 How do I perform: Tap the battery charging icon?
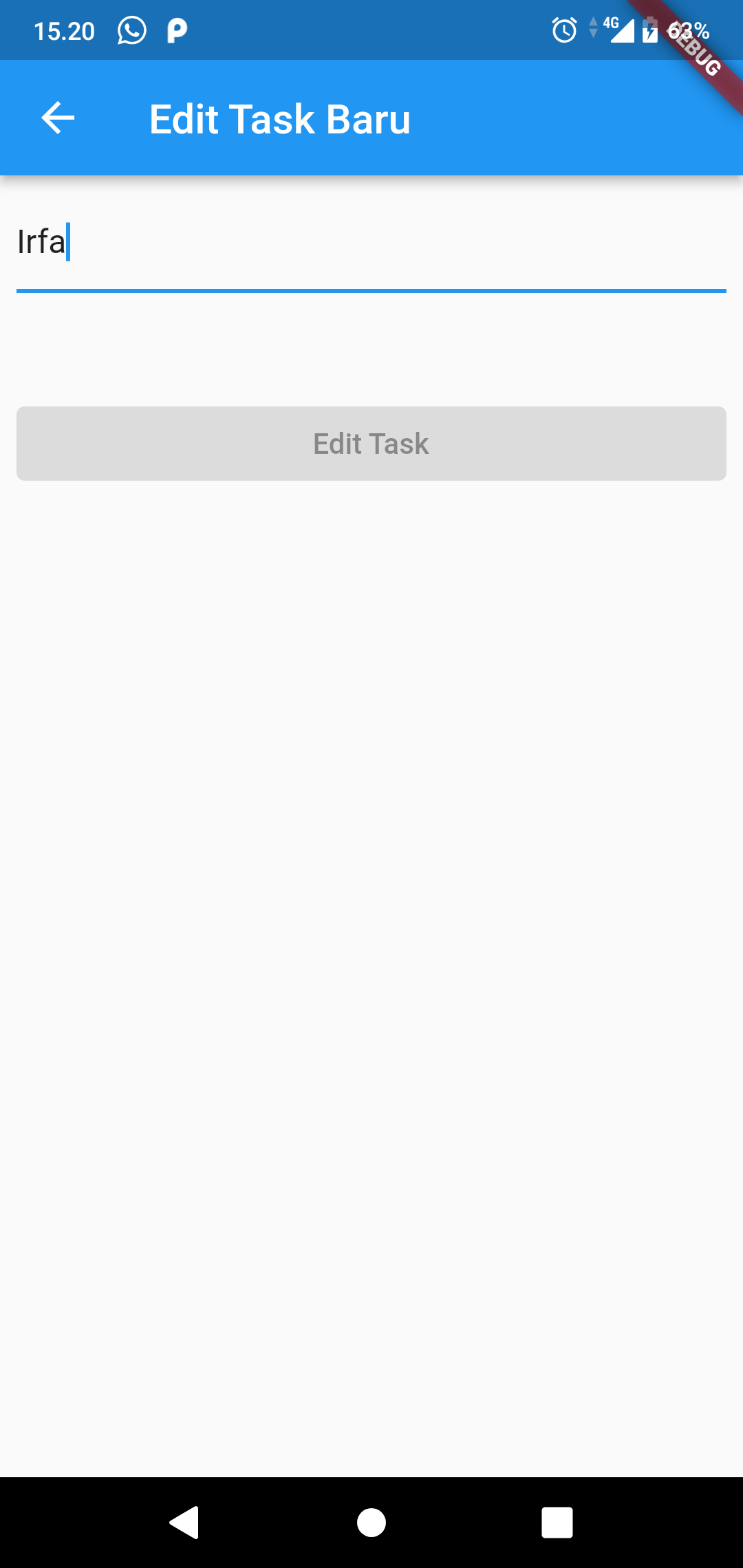pos(649,30)
